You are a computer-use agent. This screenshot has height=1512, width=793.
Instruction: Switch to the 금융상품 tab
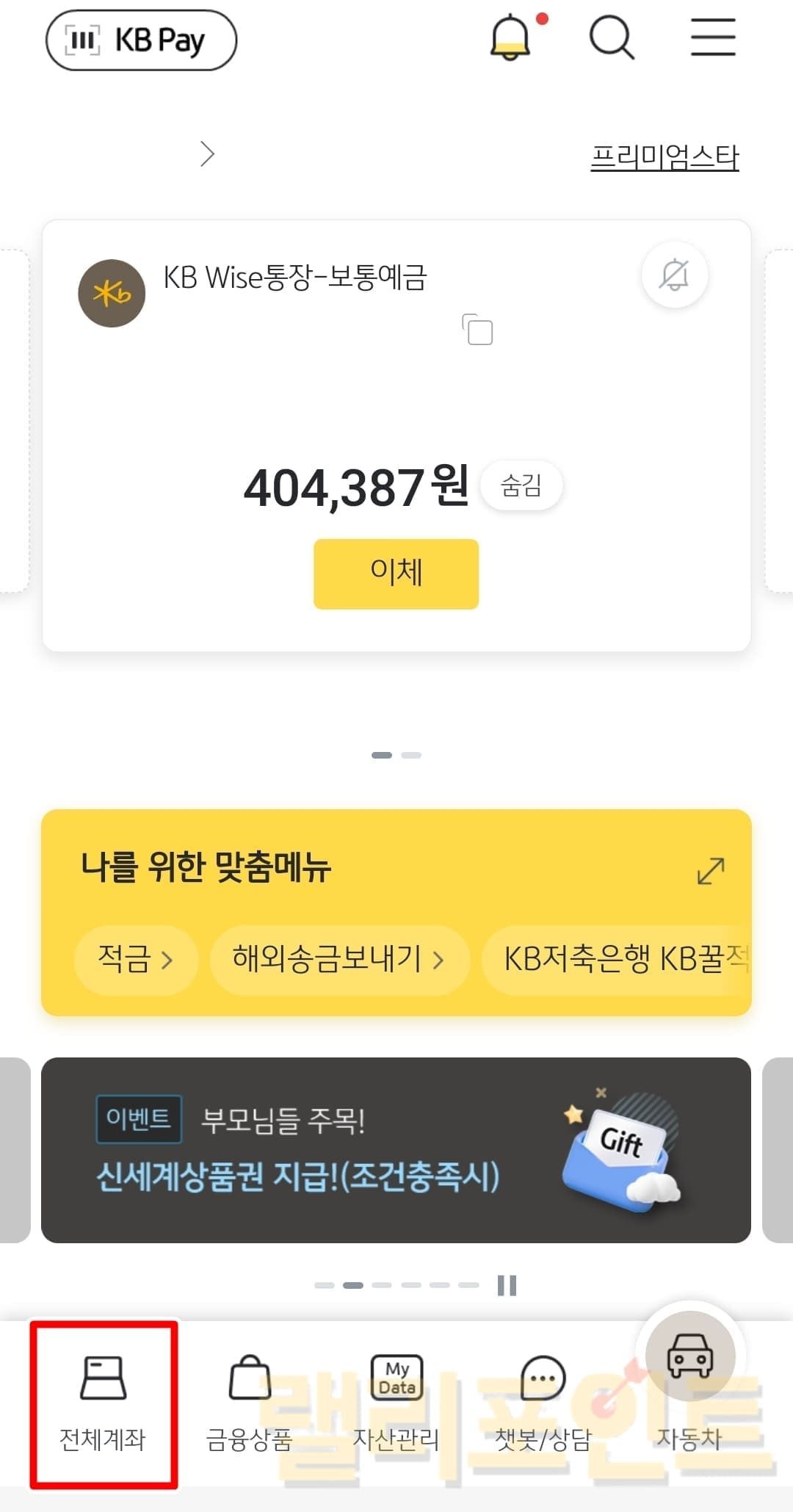tap(250, 1404)
